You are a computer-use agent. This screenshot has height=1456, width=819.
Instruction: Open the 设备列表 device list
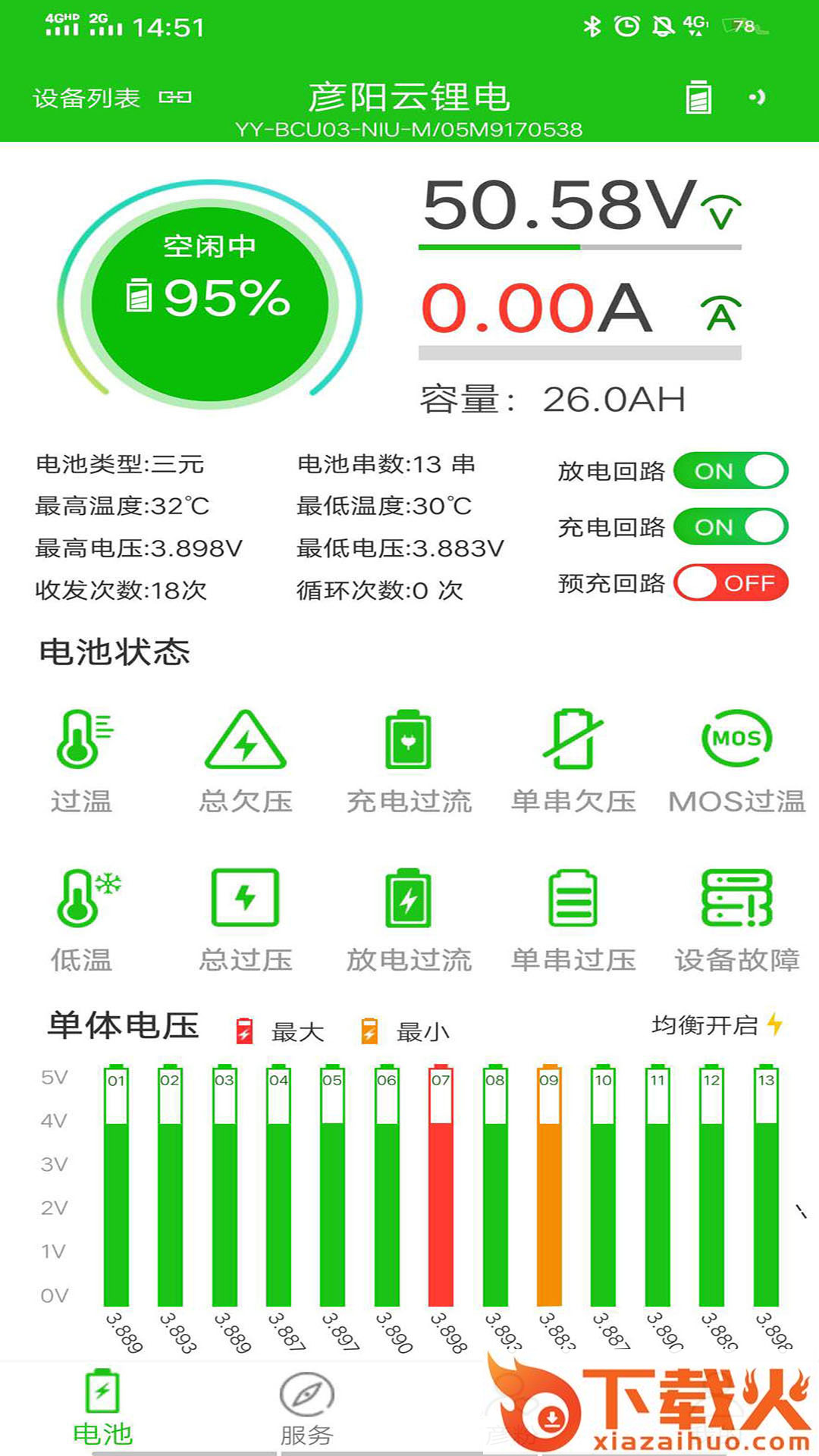click(x=111, y=98)
